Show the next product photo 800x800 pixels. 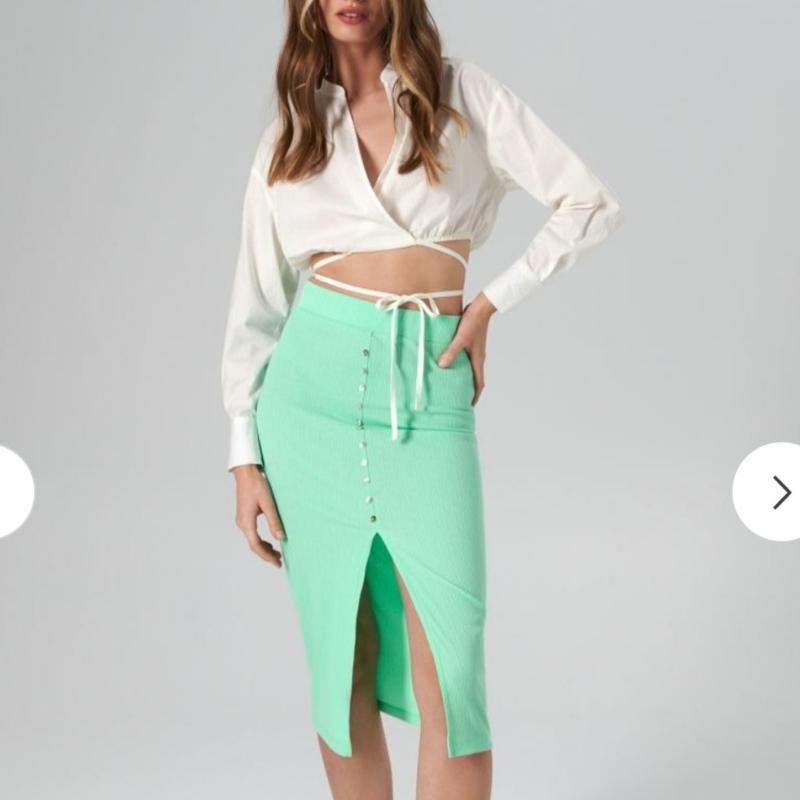pyautogui.click(x=778, y=491)
